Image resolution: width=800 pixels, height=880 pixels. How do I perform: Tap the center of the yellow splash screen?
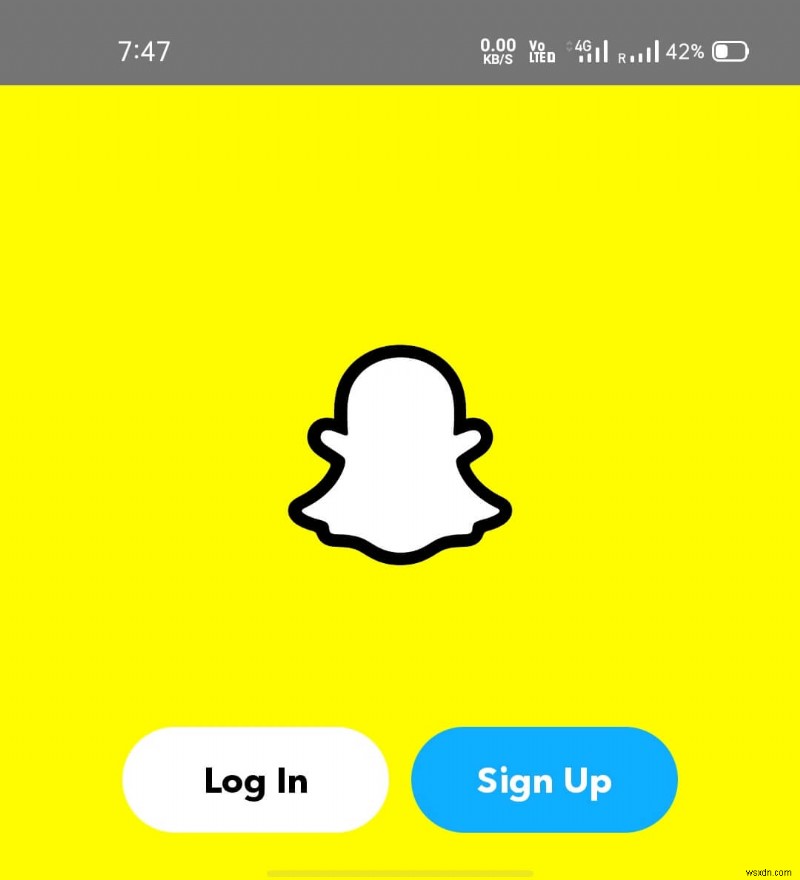coord(400,450)
